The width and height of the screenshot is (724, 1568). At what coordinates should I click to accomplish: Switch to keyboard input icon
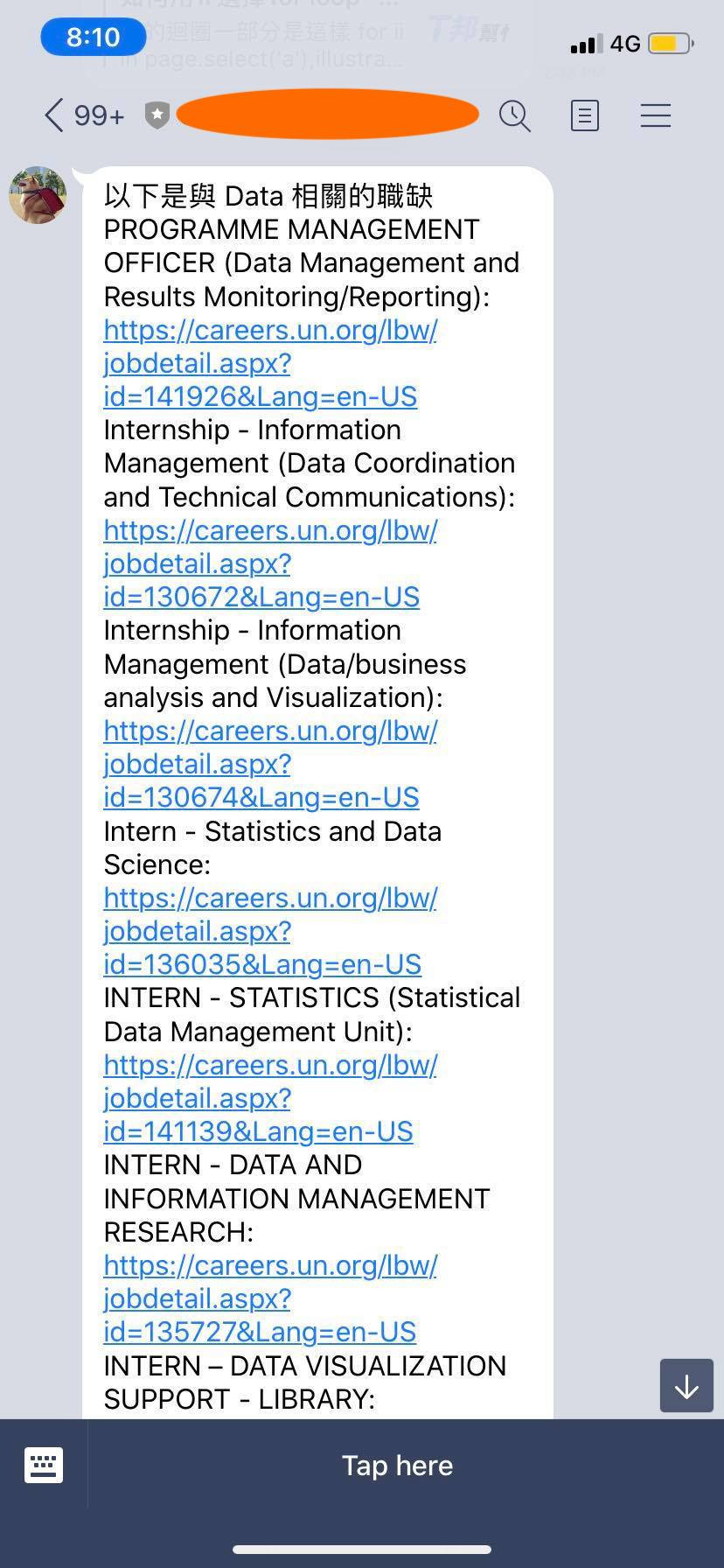pos(44,1465)
